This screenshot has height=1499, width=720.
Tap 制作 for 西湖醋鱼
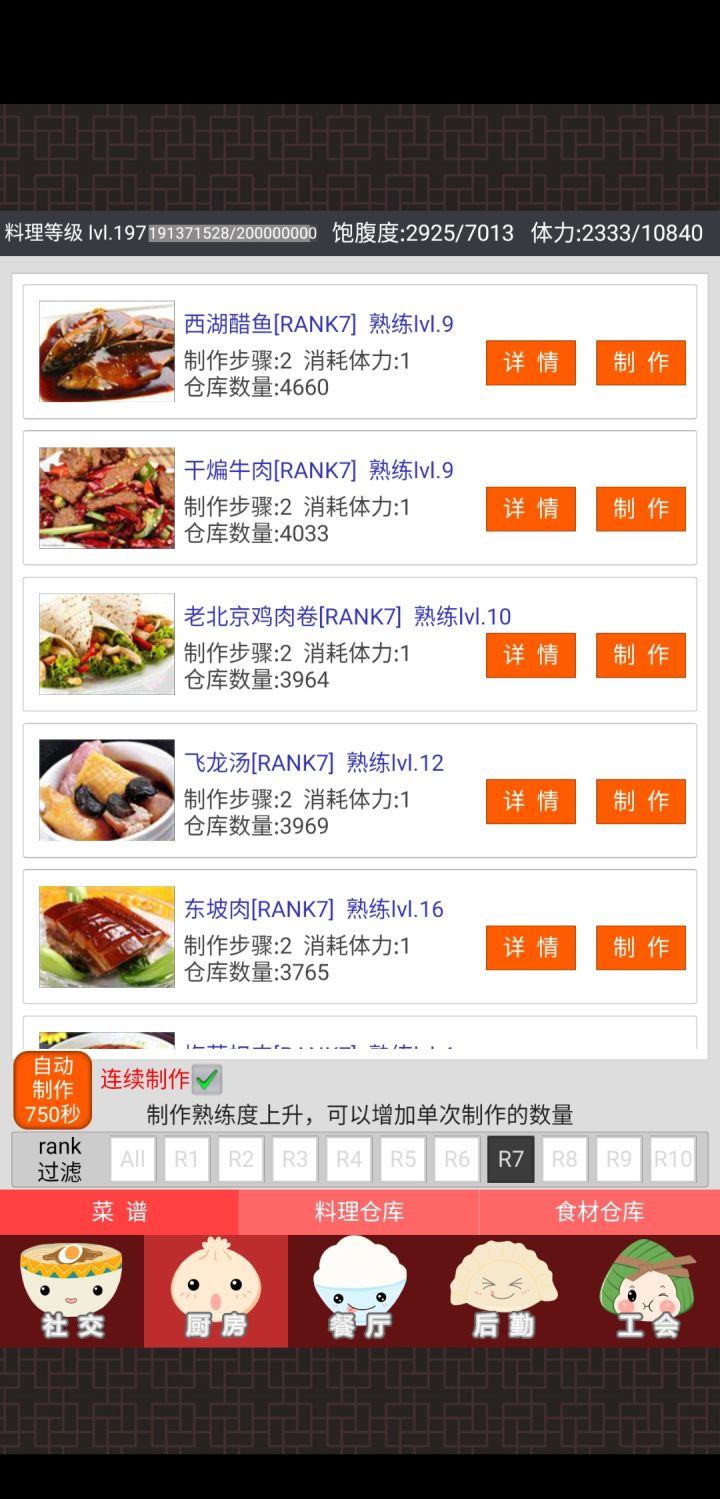click(641, 362)
